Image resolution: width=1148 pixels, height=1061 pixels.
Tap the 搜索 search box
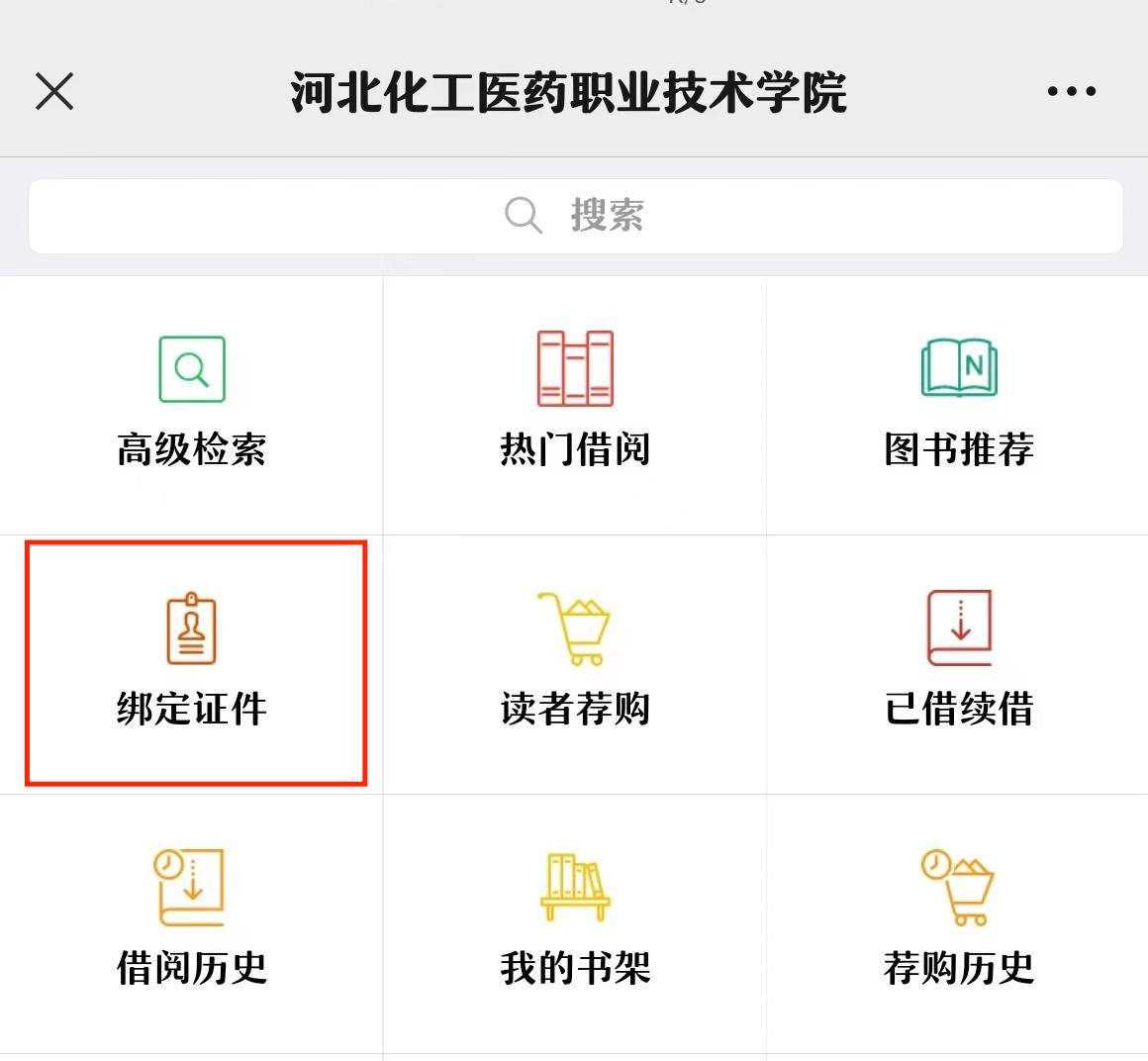point(575,216)
